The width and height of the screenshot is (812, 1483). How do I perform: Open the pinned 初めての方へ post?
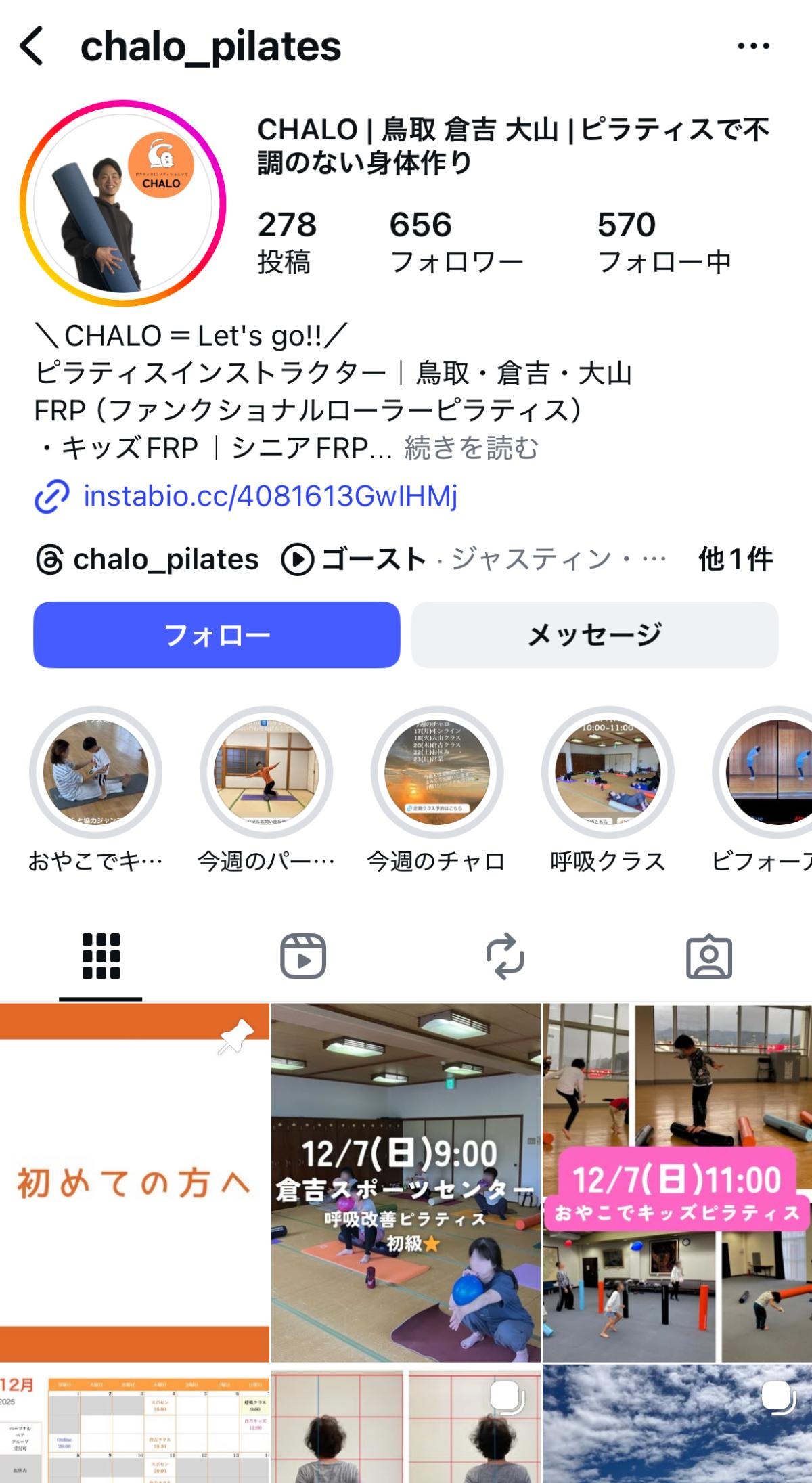[134, 1182]
